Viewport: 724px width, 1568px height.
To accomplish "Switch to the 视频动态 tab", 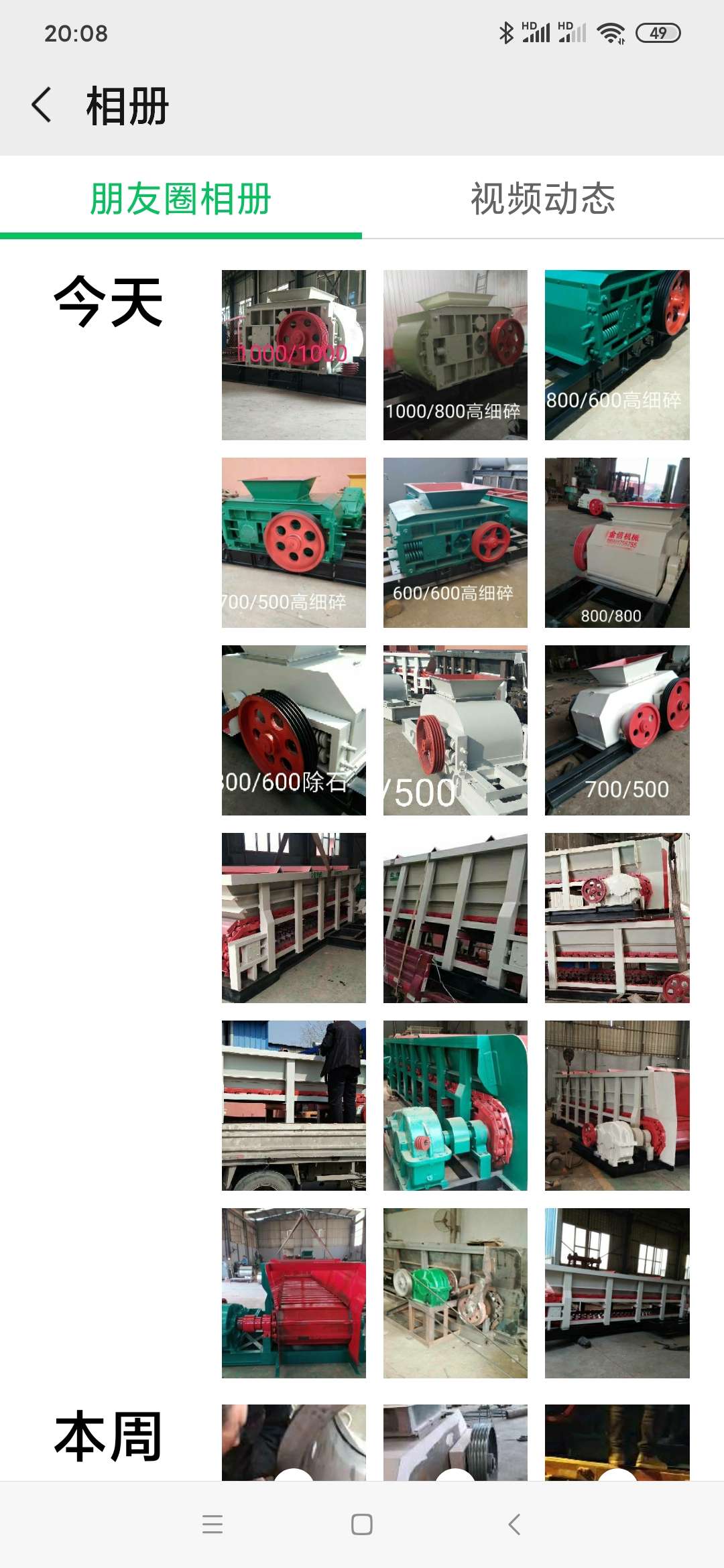I will click(x=542, y=199).
